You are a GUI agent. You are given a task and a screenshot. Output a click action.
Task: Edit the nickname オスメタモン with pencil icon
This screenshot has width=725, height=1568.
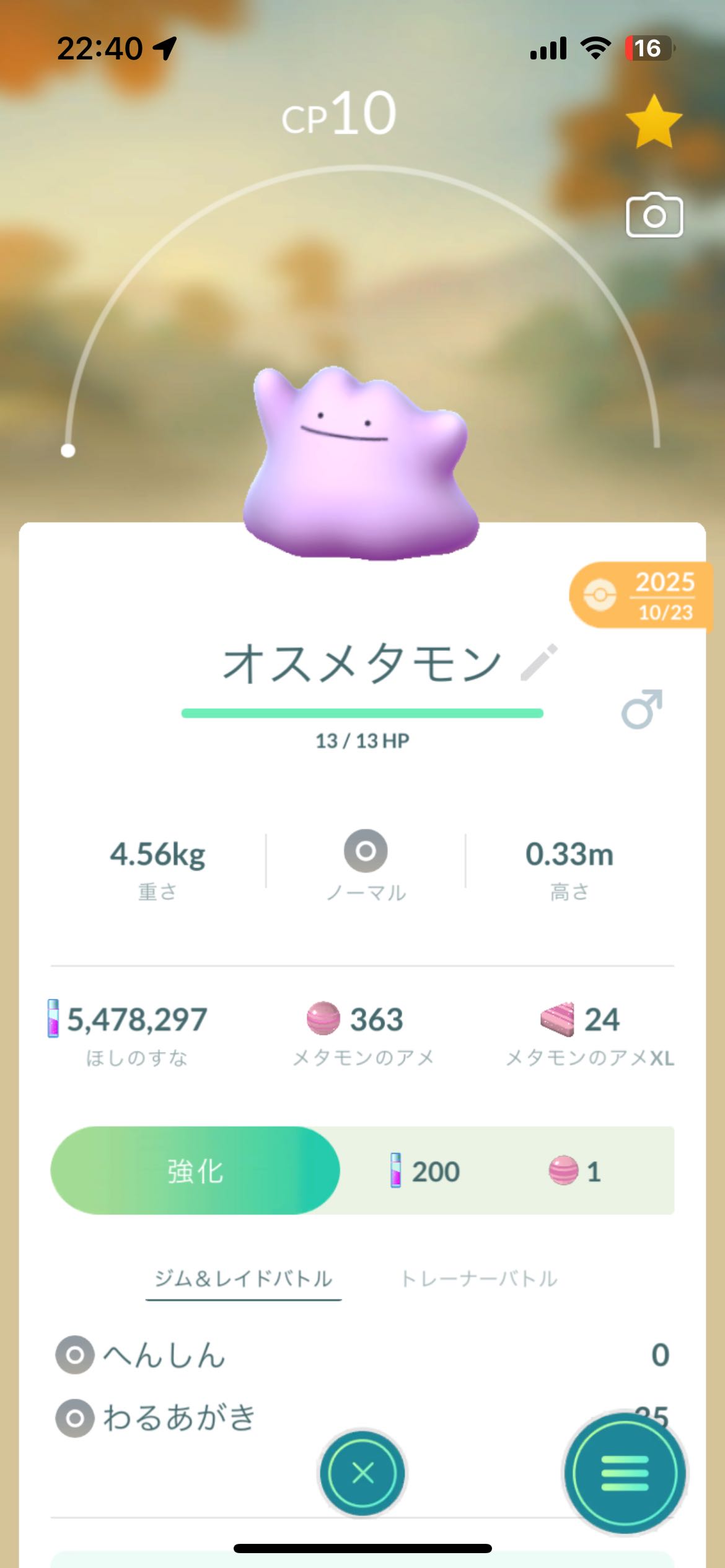(x=538, y=663)
